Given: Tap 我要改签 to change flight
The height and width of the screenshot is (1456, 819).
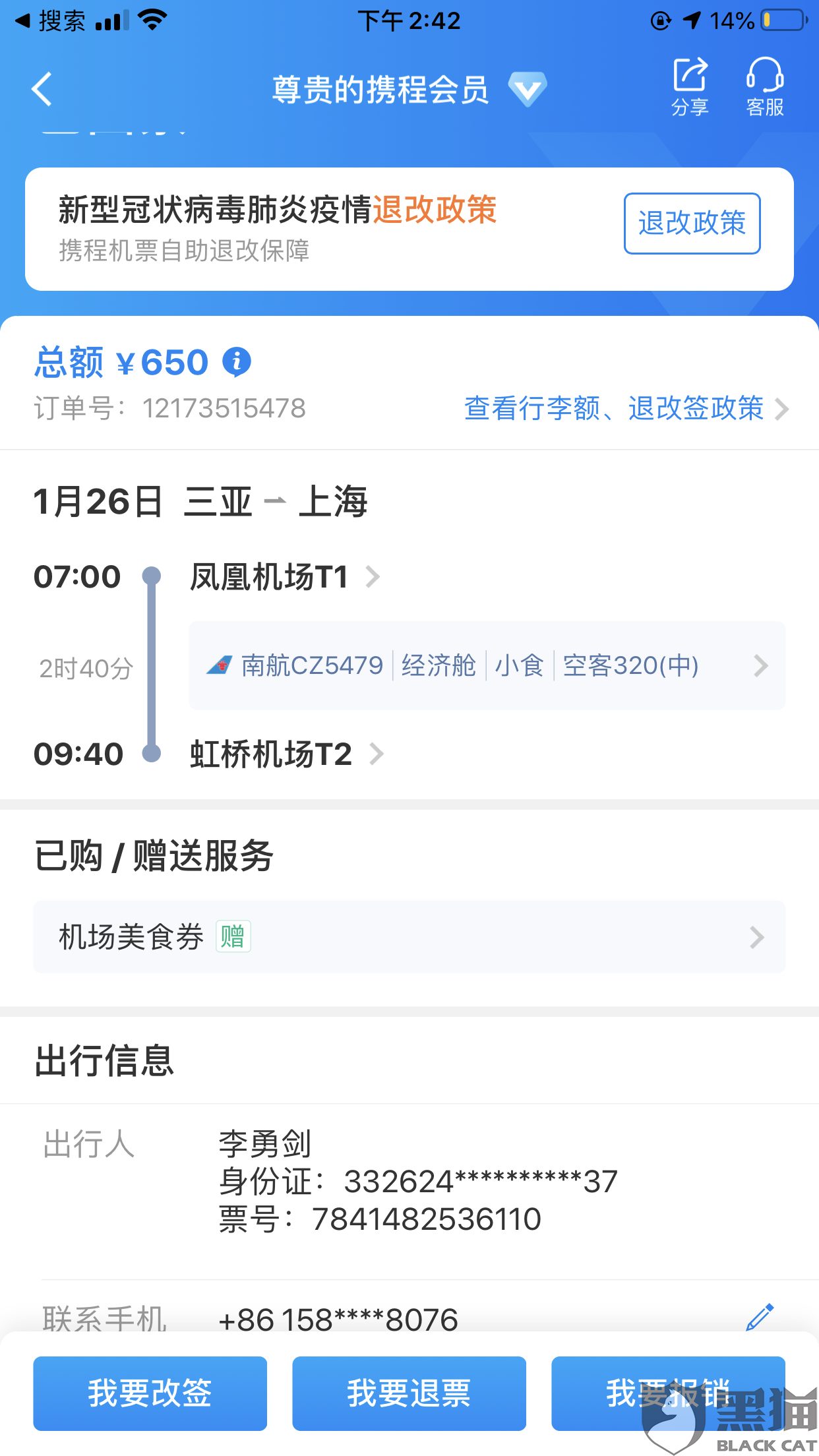Looking at the screenshot, I should point(150,1393).
